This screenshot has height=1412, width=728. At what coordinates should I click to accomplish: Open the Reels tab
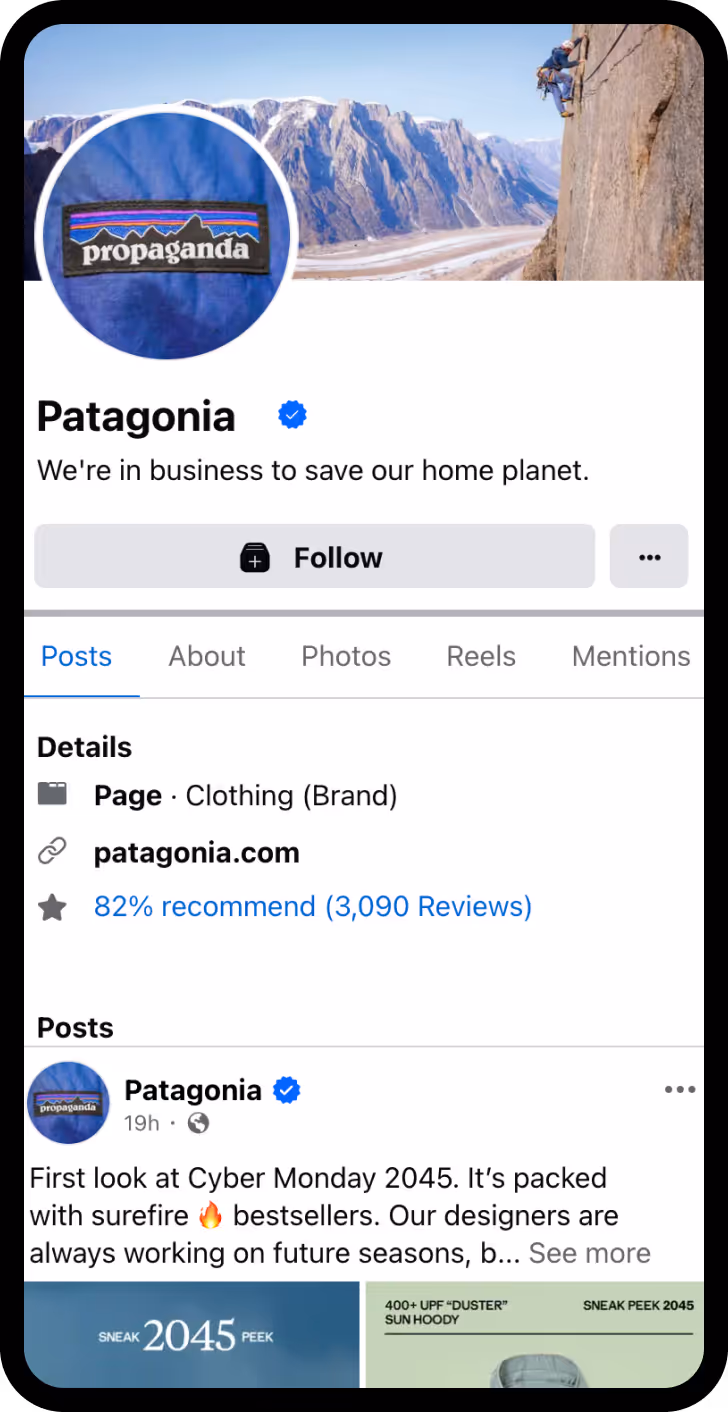tap(481, 656)
